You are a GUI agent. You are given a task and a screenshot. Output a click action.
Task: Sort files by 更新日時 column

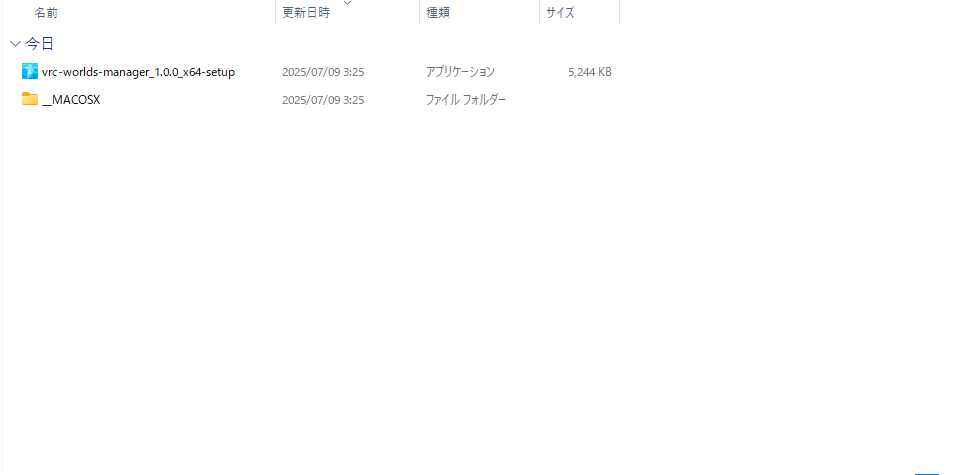coord(306,13)
